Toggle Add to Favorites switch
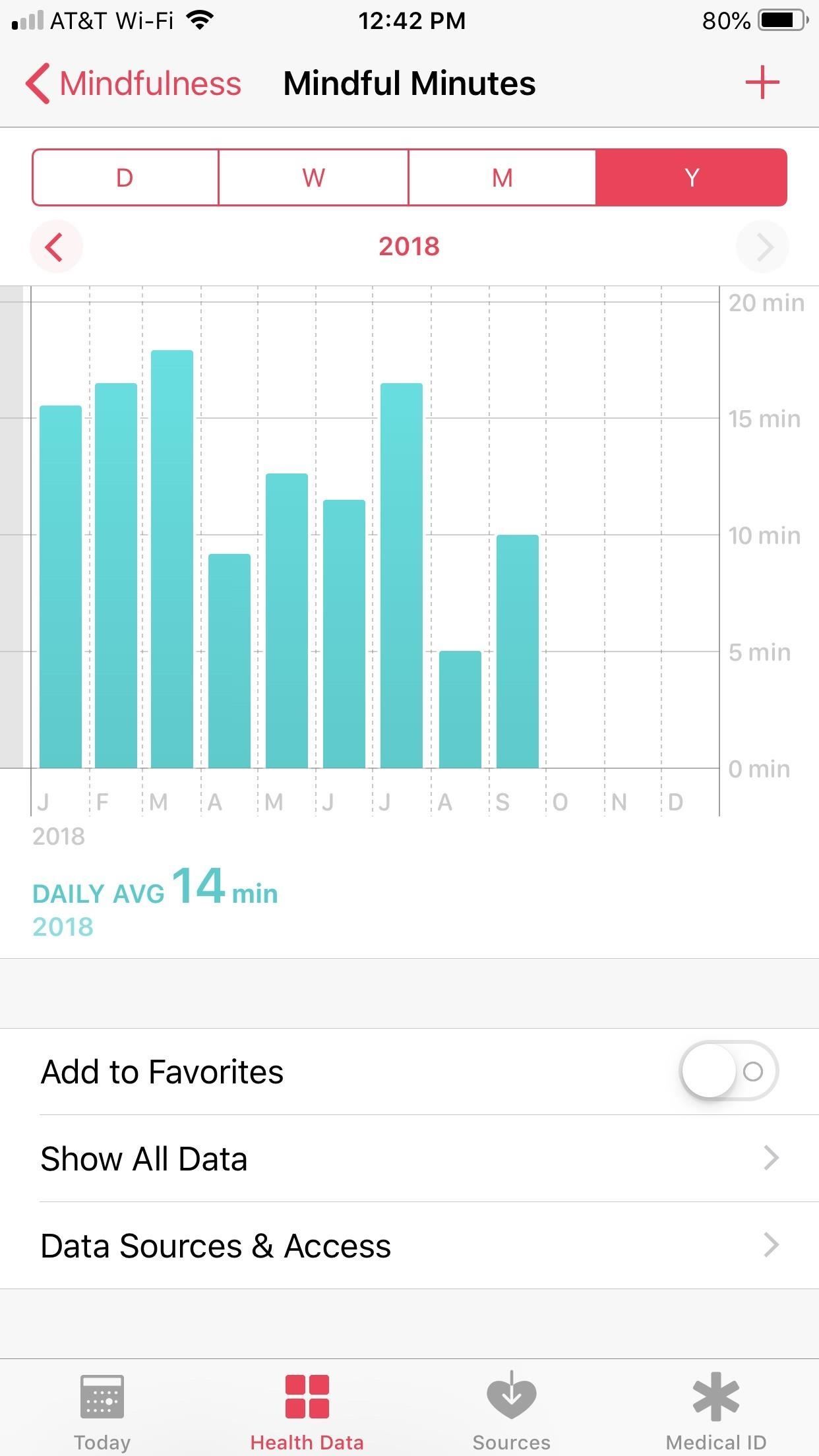The width and height of the screenshot is (819, 1456). 729,1071
